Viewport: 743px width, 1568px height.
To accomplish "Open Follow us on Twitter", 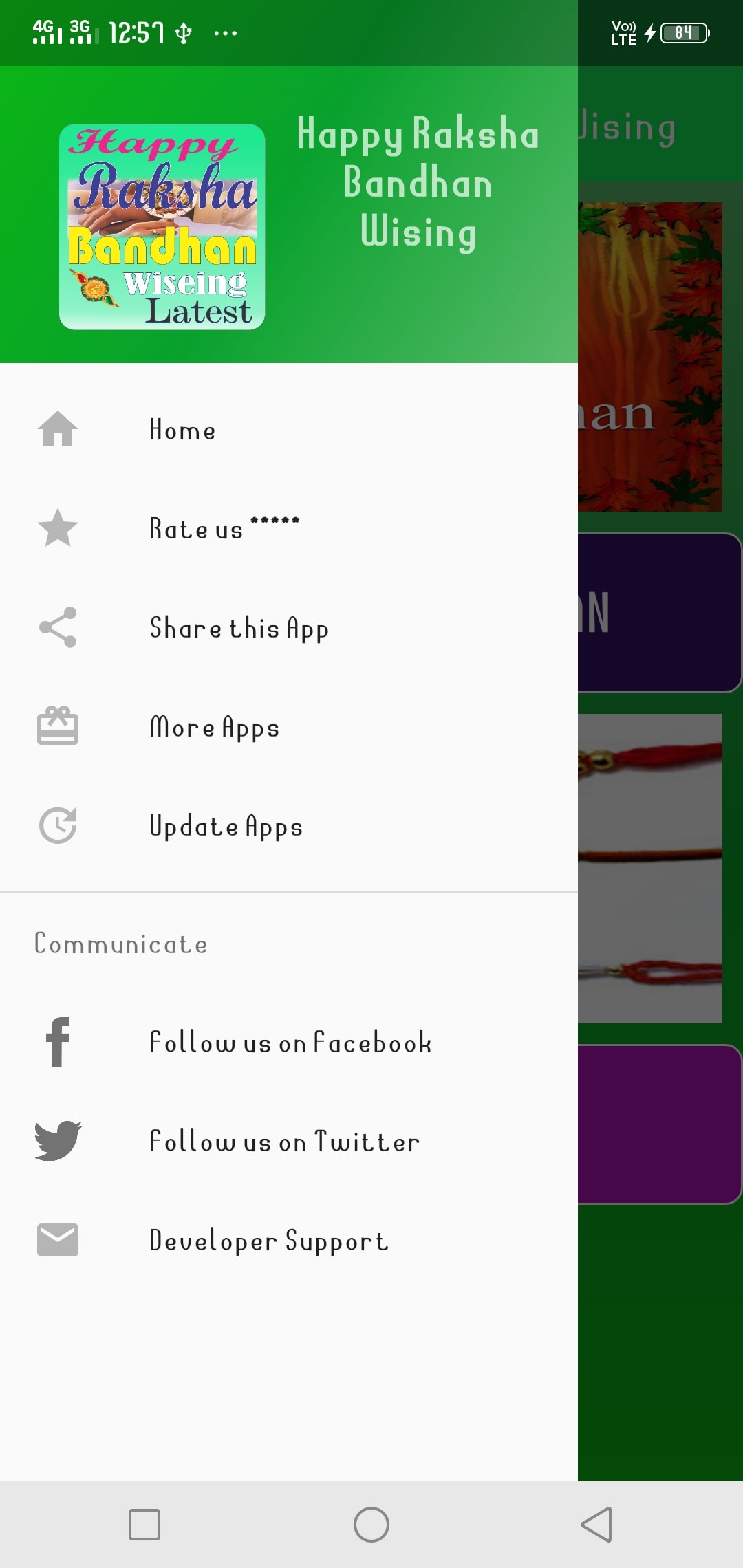I will (x=289, y=1141).
